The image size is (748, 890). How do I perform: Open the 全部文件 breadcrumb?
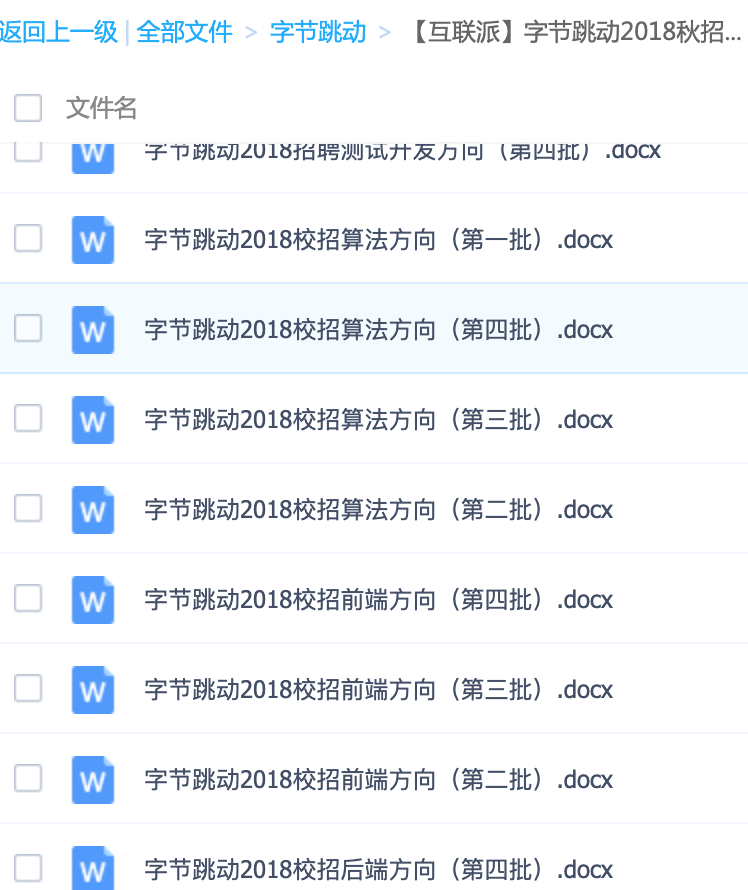(184, 32)
